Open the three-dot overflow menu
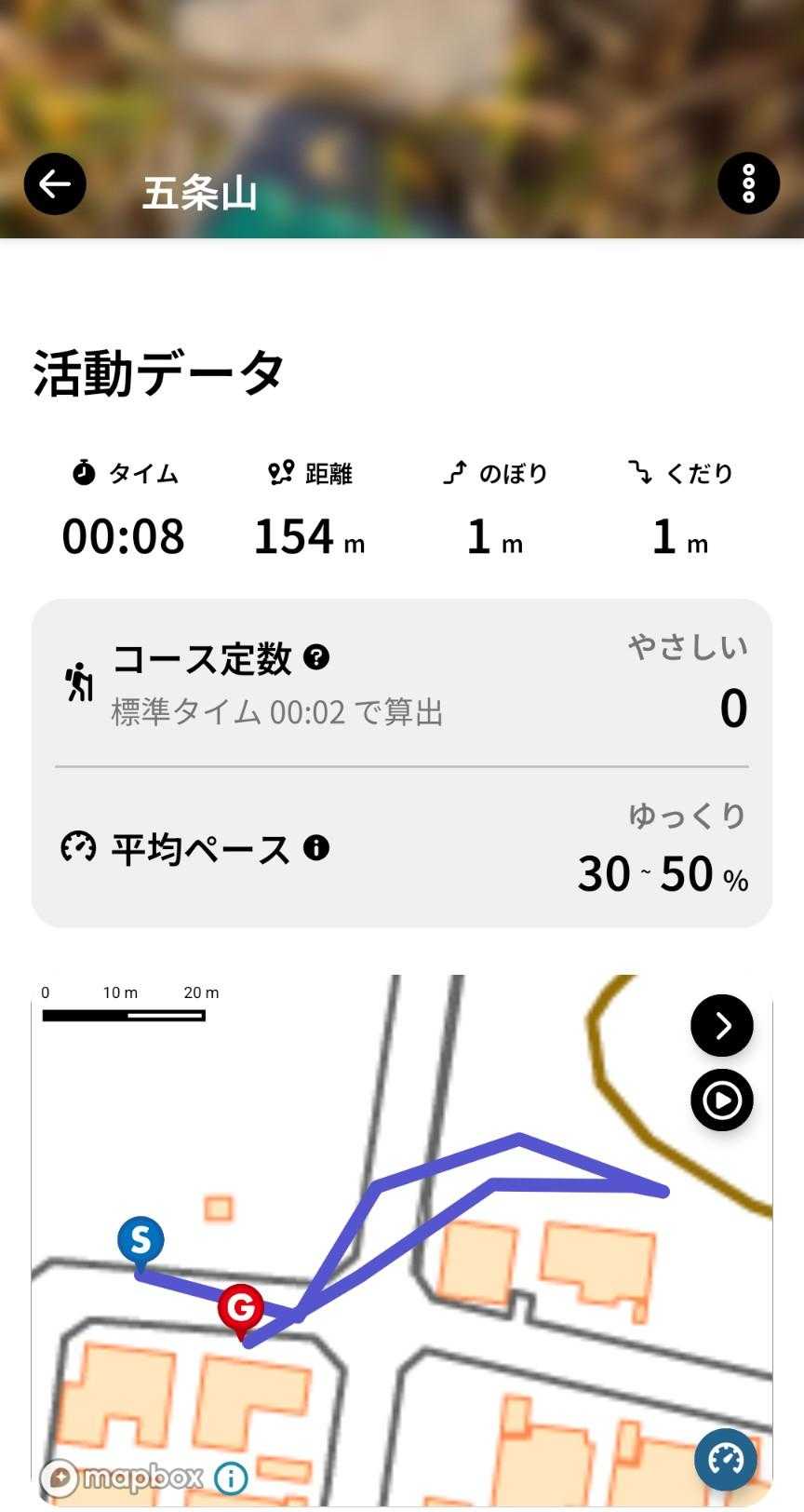The height and width of the screenshot is (1512, 804). (x=748, y=184)
